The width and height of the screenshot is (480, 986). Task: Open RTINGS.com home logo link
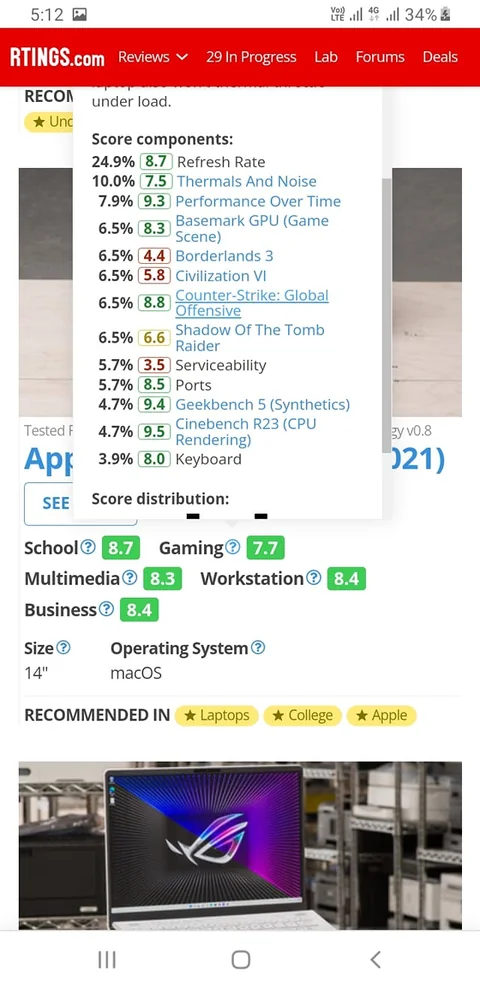[x=57, y=57]
